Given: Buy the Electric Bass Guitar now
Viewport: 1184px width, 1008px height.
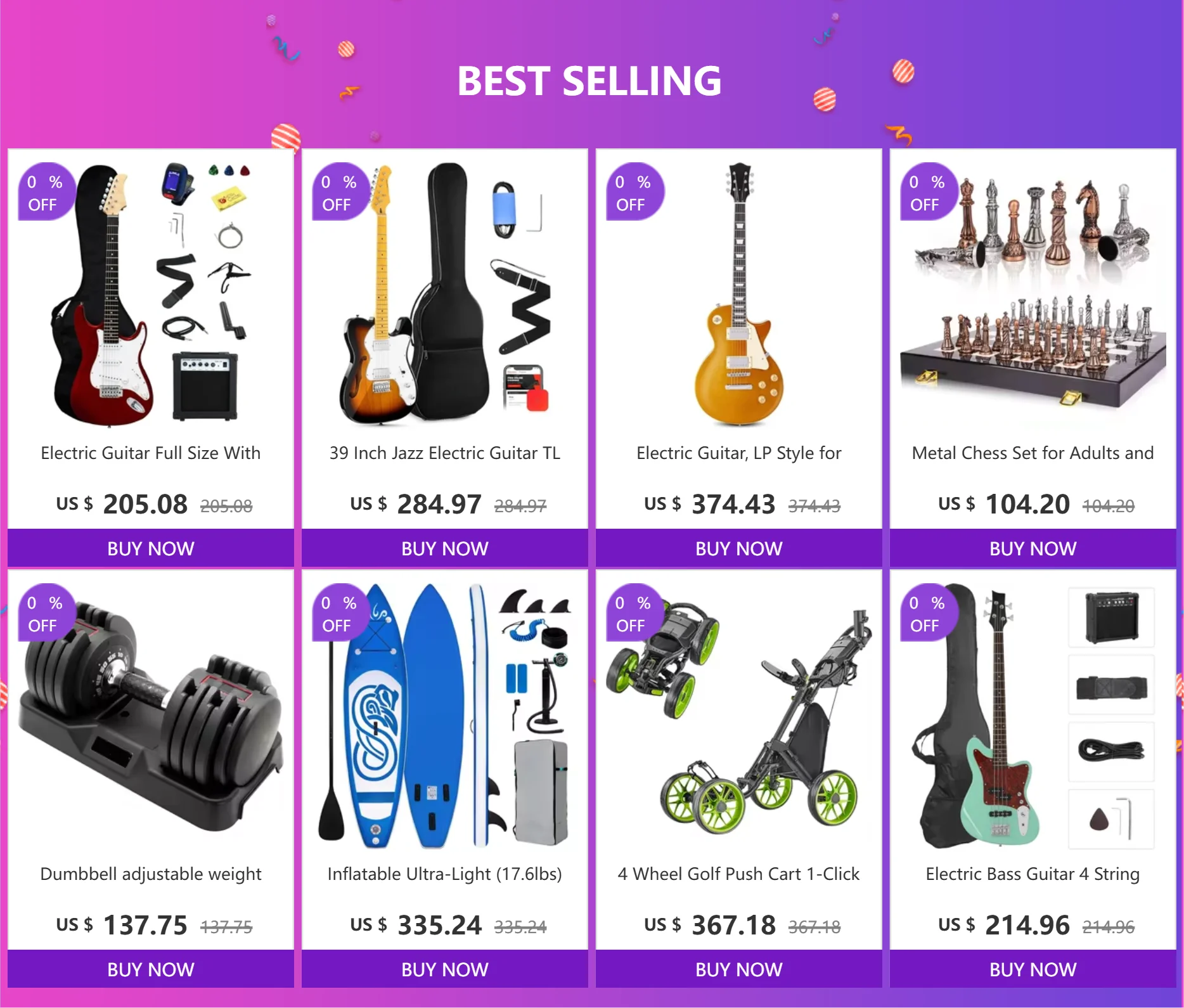Looking at the screenshot, I should [x=1033, y=969].
